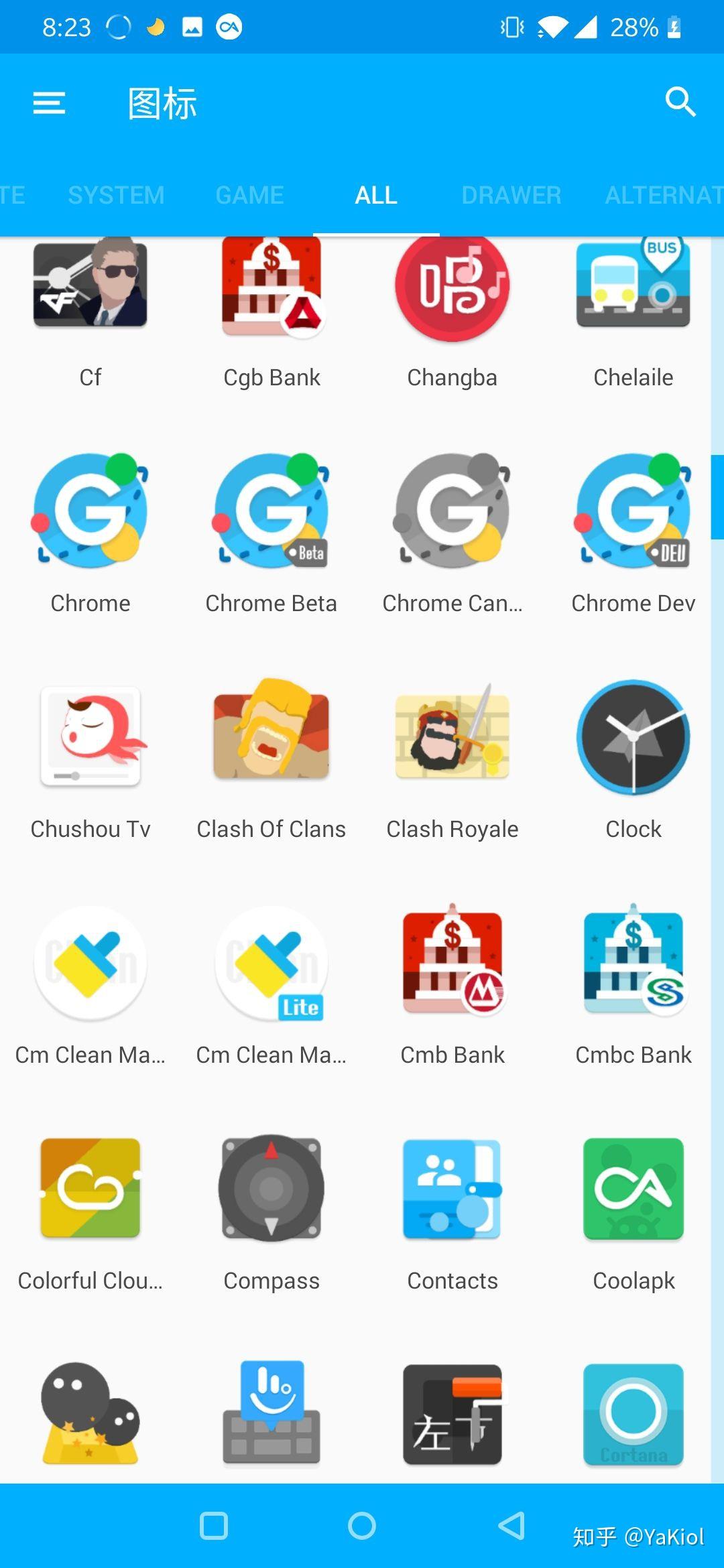Go back with the system back button
The height and width of the screenshot is (1568, 724).
[511, 1526]
